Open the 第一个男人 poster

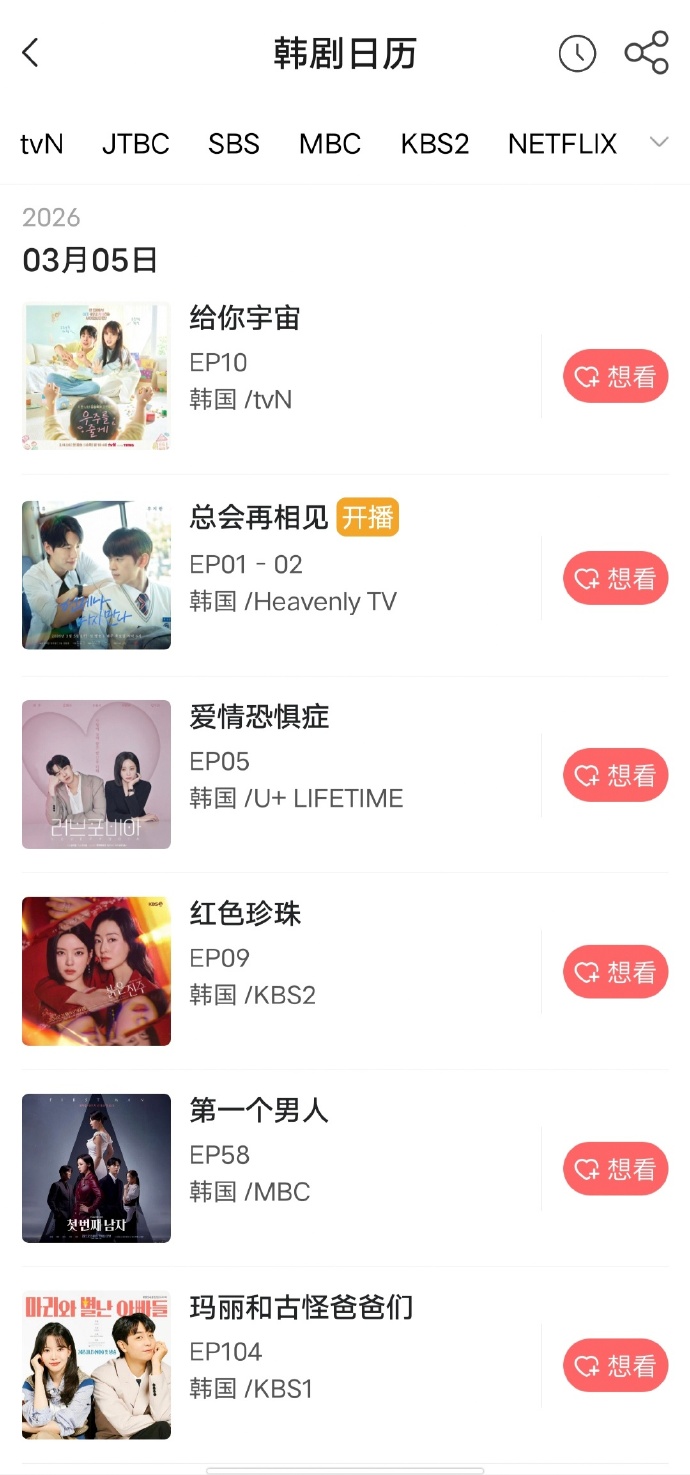(96, 1168)
